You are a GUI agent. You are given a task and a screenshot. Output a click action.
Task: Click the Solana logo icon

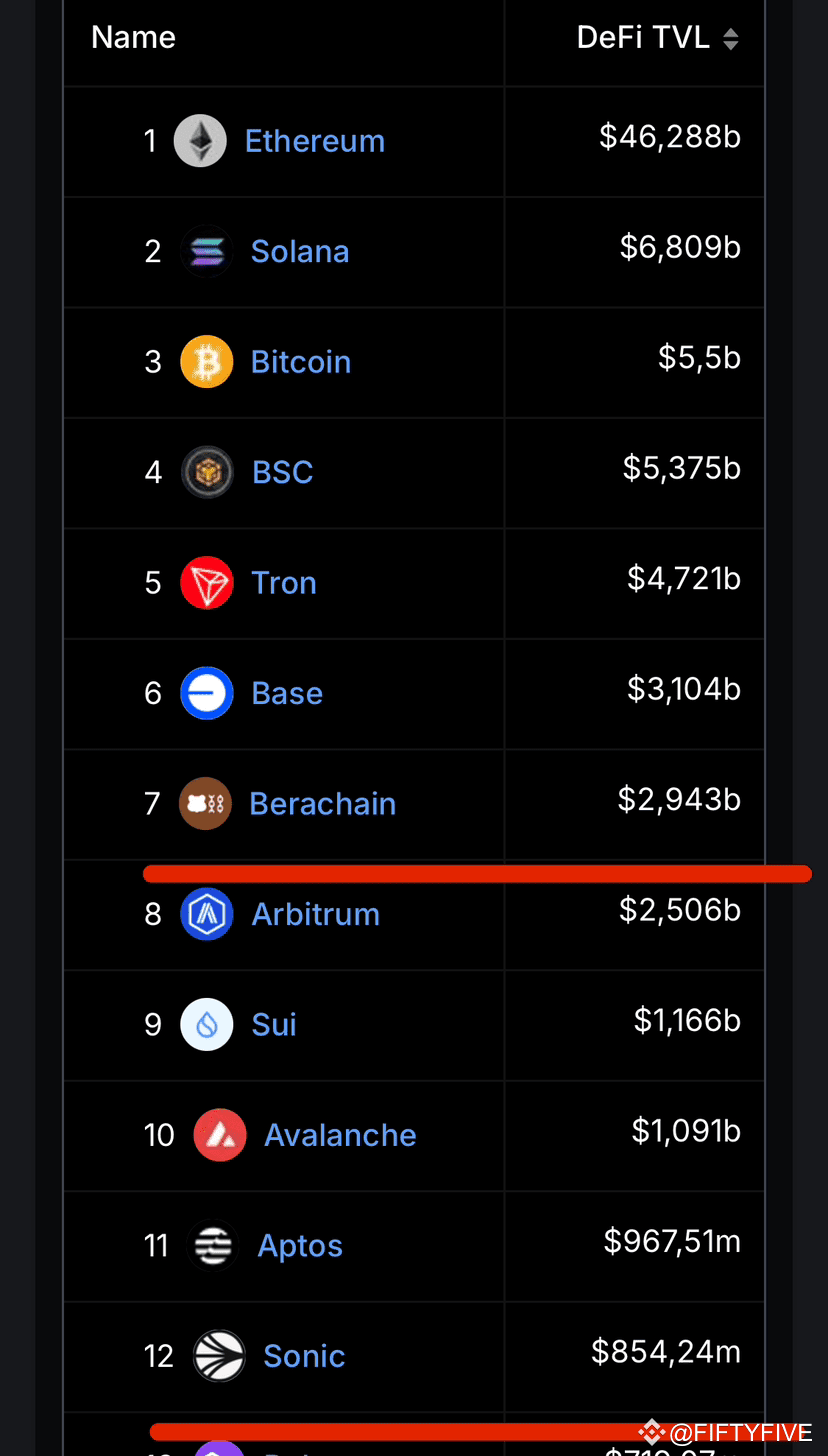(x=206, y=251)
